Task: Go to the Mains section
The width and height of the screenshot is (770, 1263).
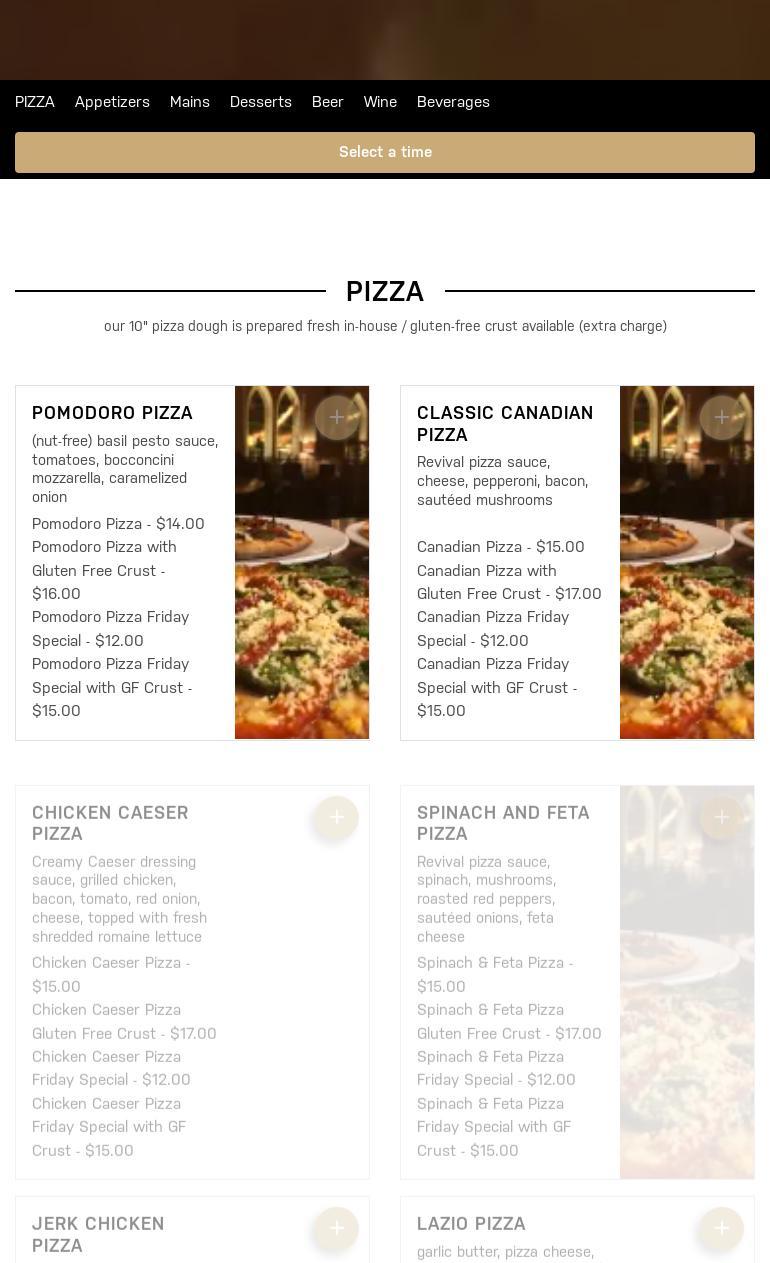Action: click(190, 102)
